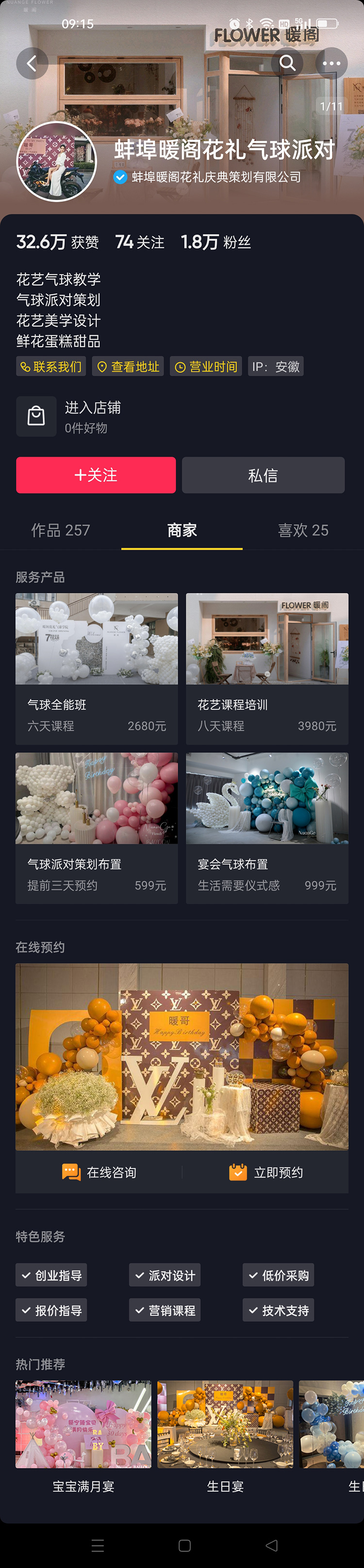Screen dimensions: 364x1568
Task: View the 气球派对策划布置 service card
Action: [x=97, y=828]
